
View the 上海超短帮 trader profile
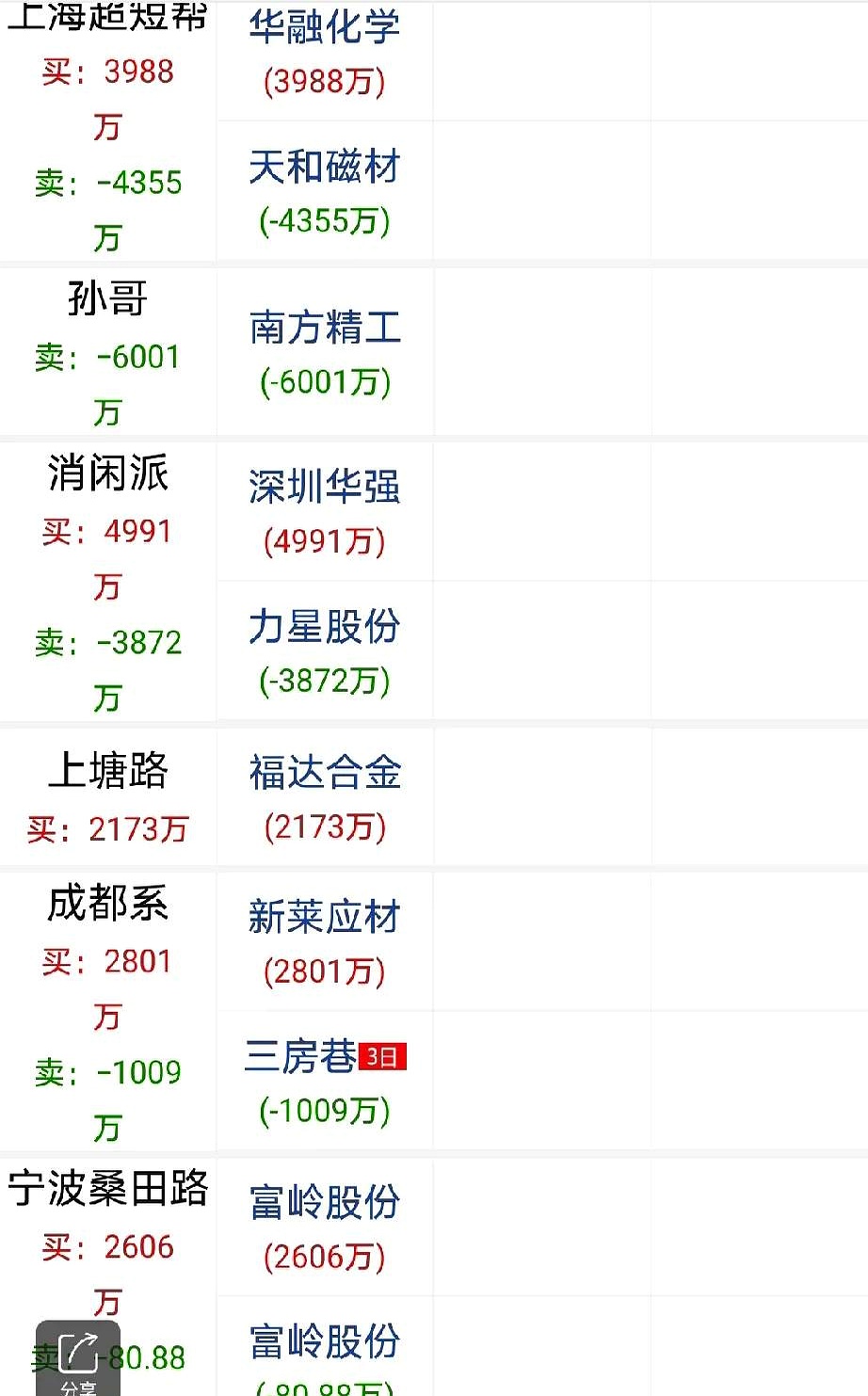click(x=106, y=17)
